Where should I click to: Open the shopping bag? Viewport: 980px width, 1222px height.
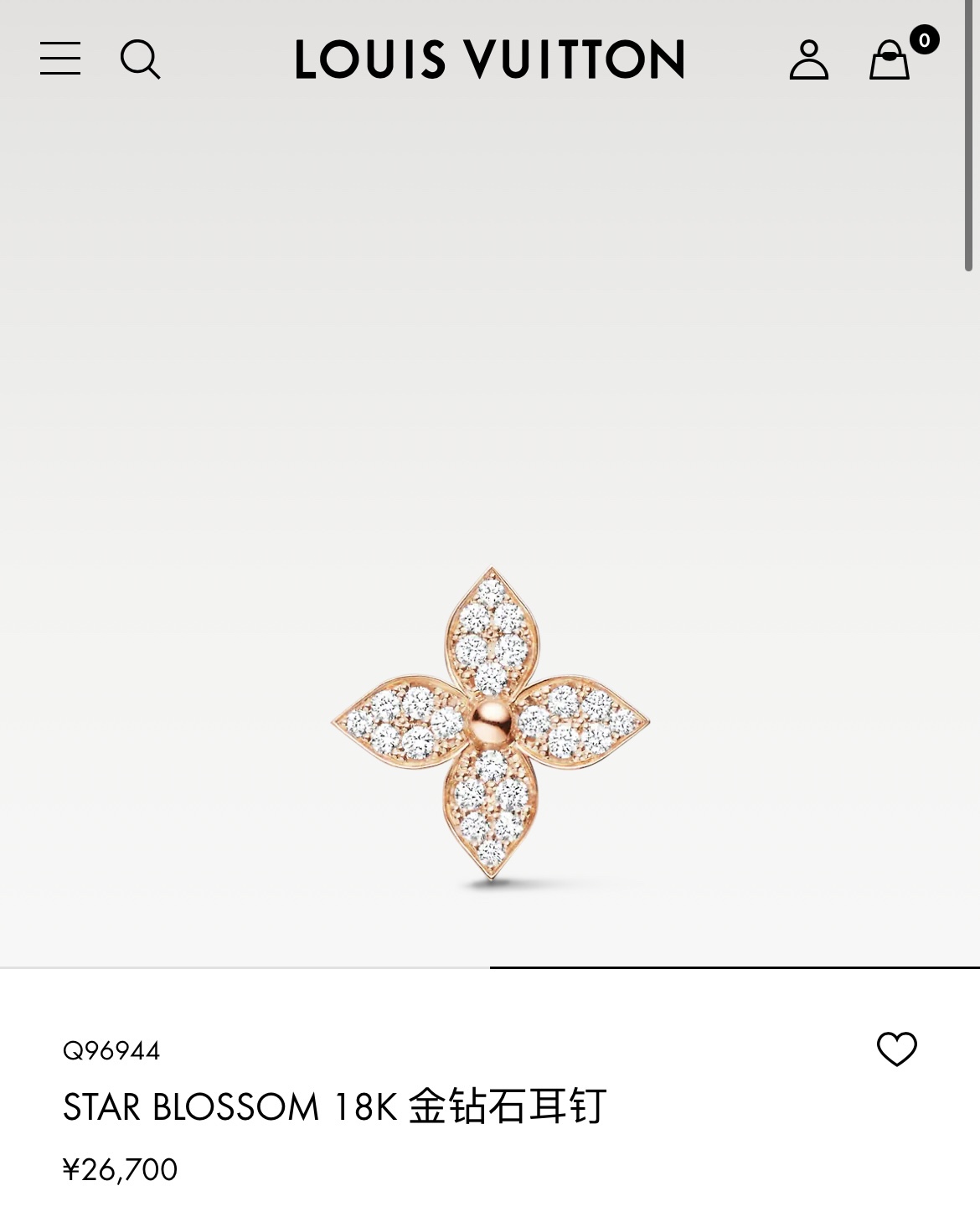point(890,60)
